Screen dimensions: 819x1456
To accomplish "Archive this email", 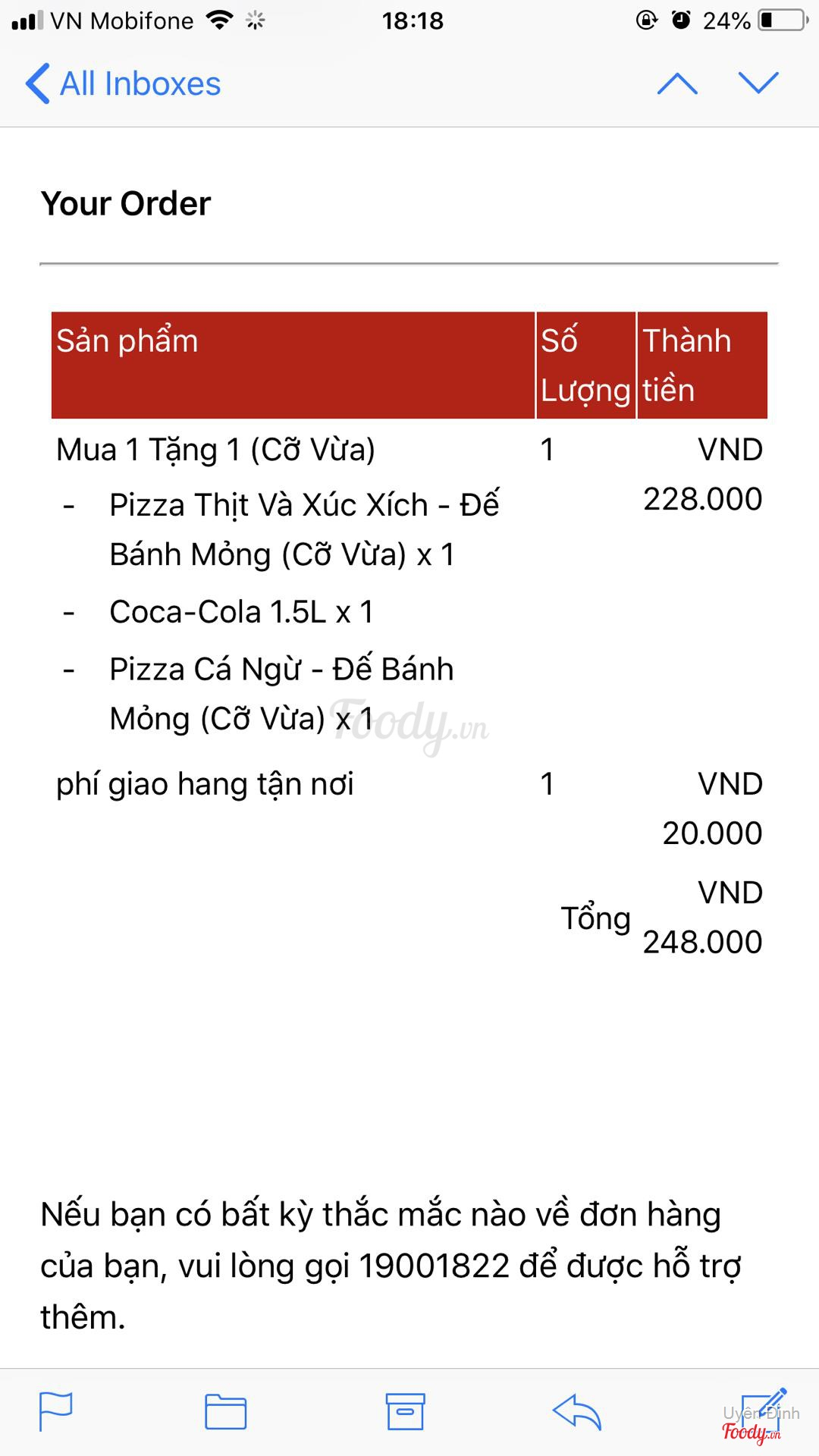I will 405,1411.
